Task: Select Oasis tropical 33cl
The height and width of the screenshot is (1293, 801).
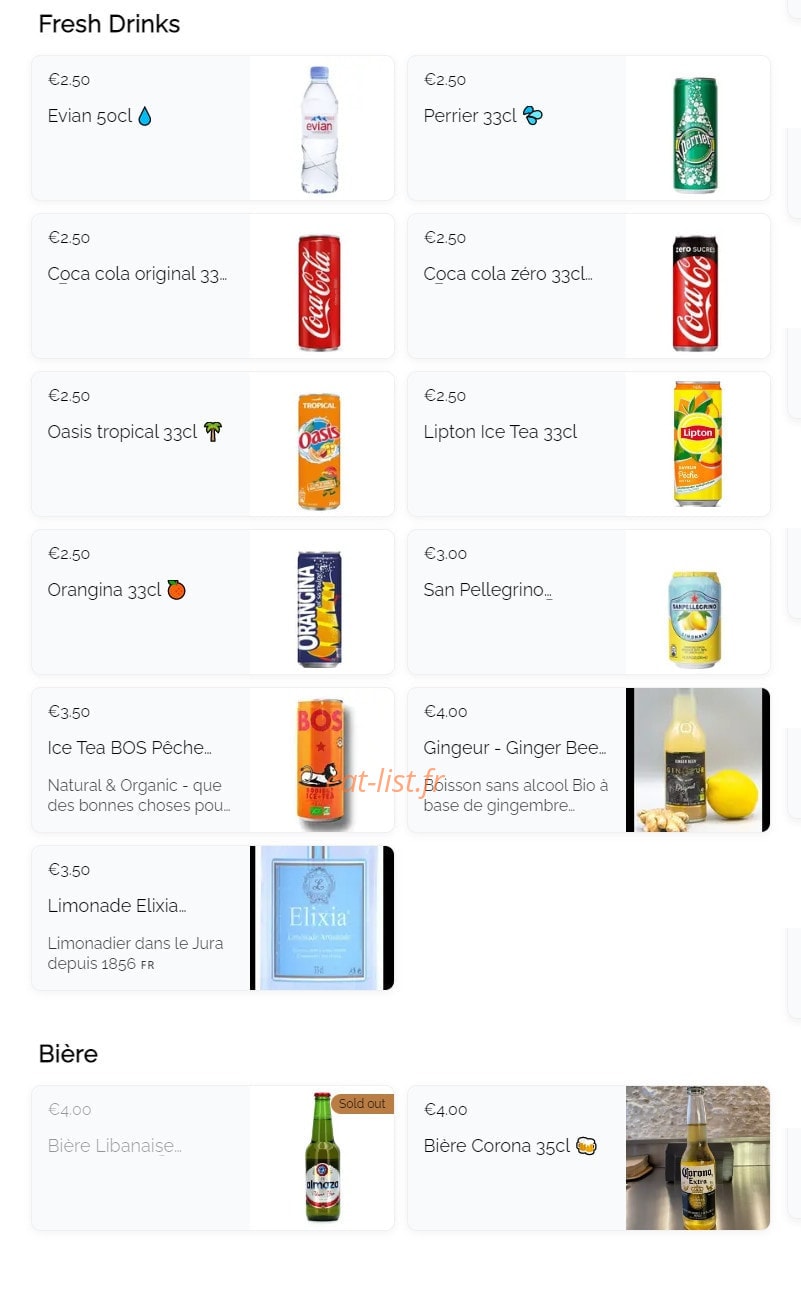Action: [x=213, y=444]
